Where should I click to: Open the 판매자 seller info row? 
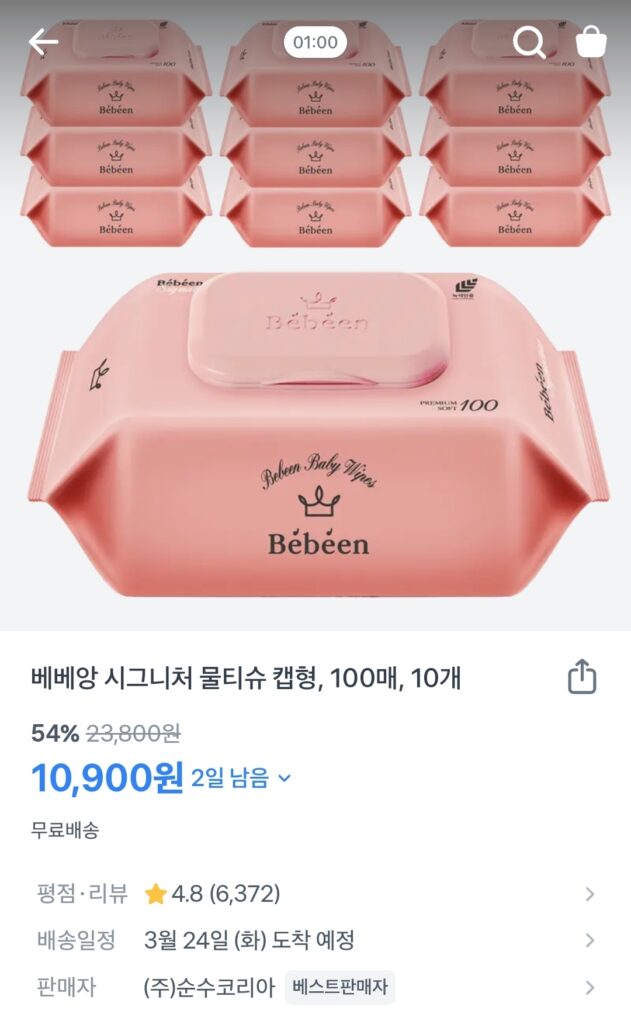(x=315, y=987)
